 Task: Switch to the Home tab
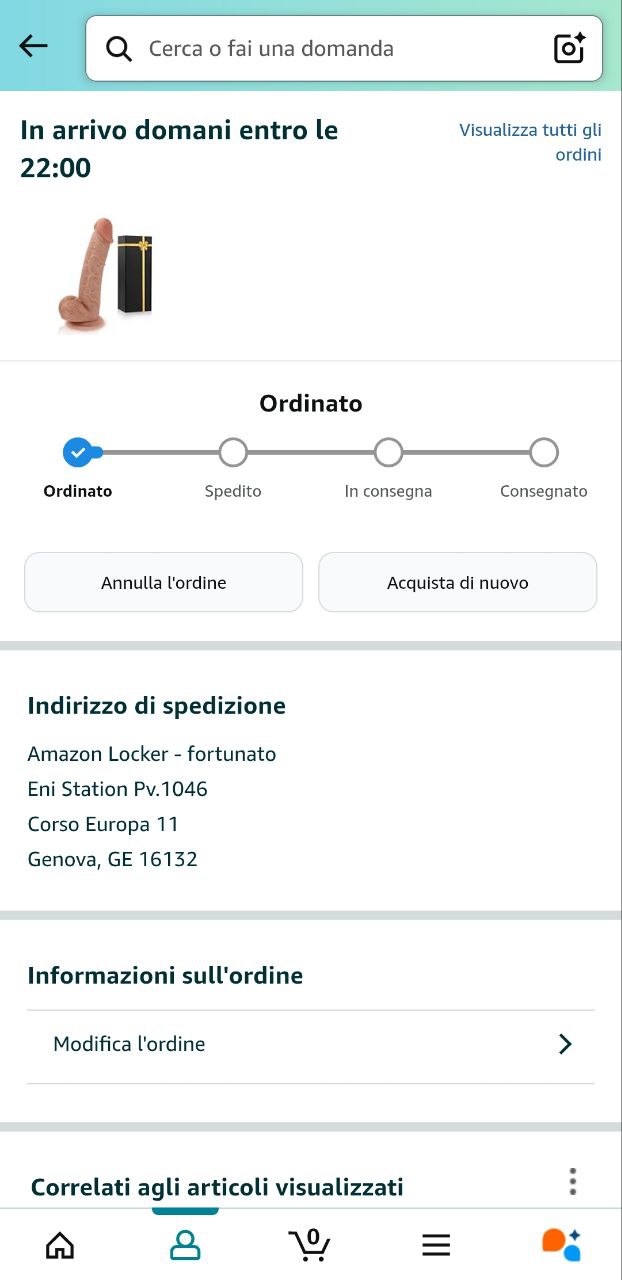(x=60, y=1245)
